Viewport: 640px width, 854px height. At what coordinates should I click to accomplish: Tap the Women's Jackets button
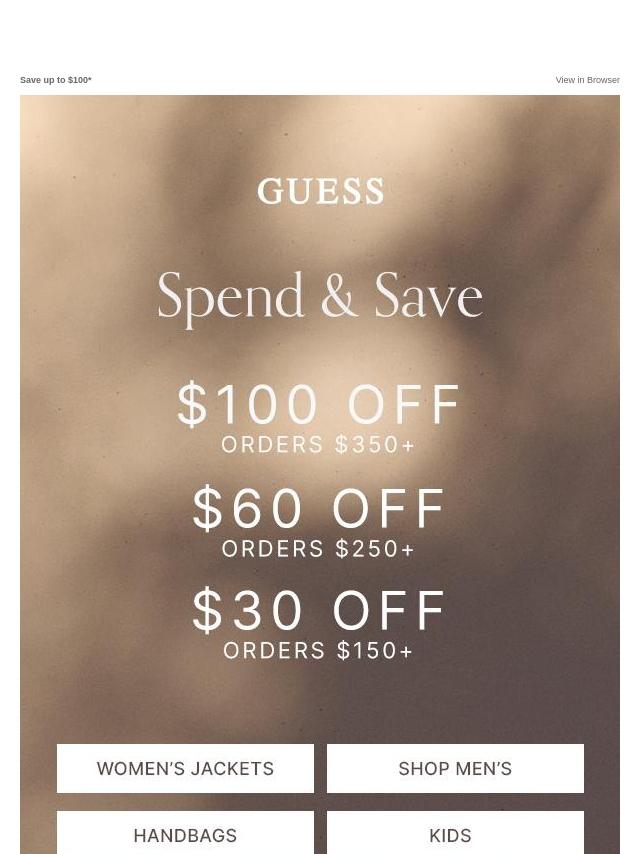point(185,768)
